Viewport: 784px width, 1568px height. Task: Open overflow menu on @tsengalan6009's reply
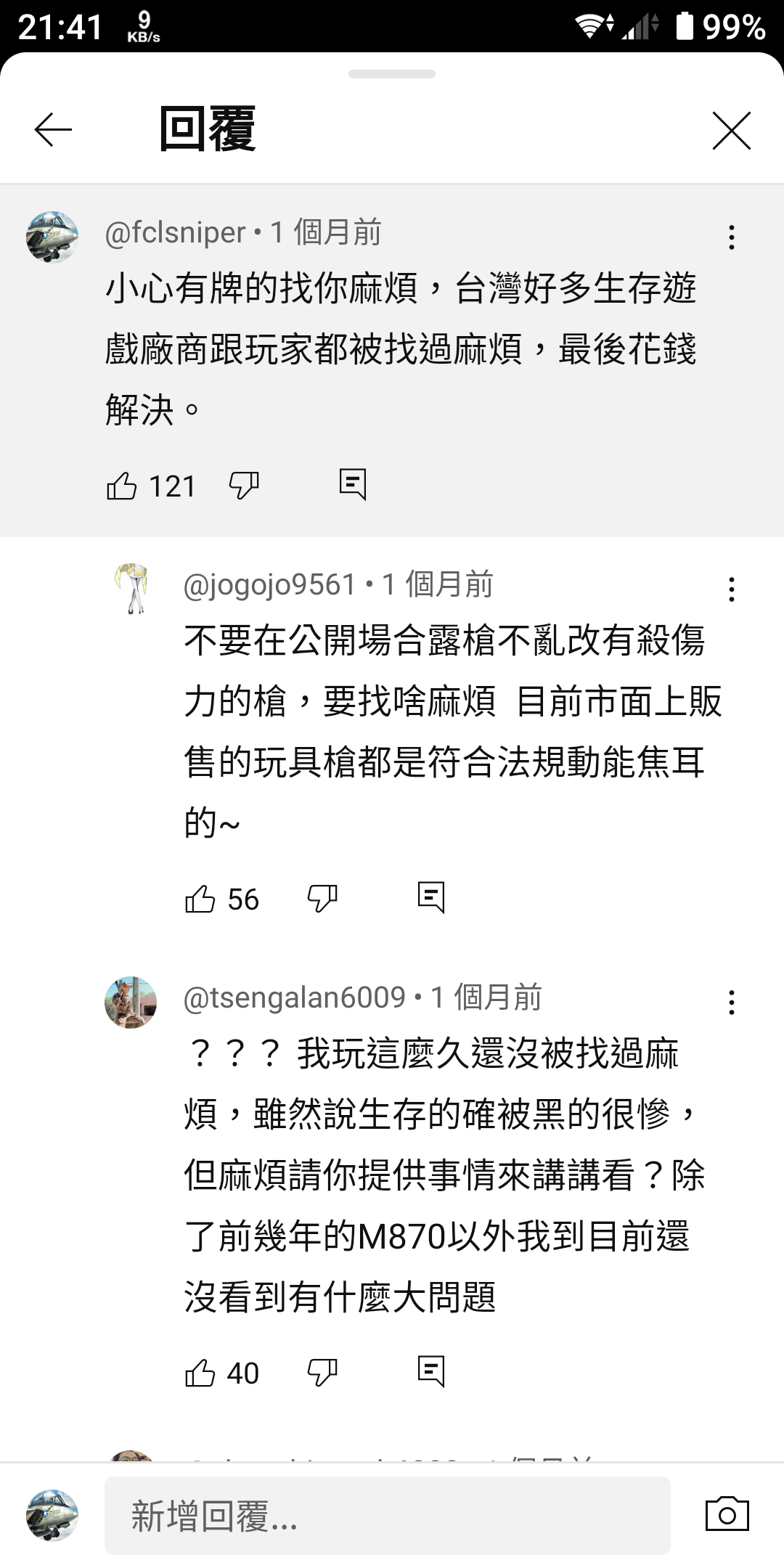click(x=731, y=1003)
